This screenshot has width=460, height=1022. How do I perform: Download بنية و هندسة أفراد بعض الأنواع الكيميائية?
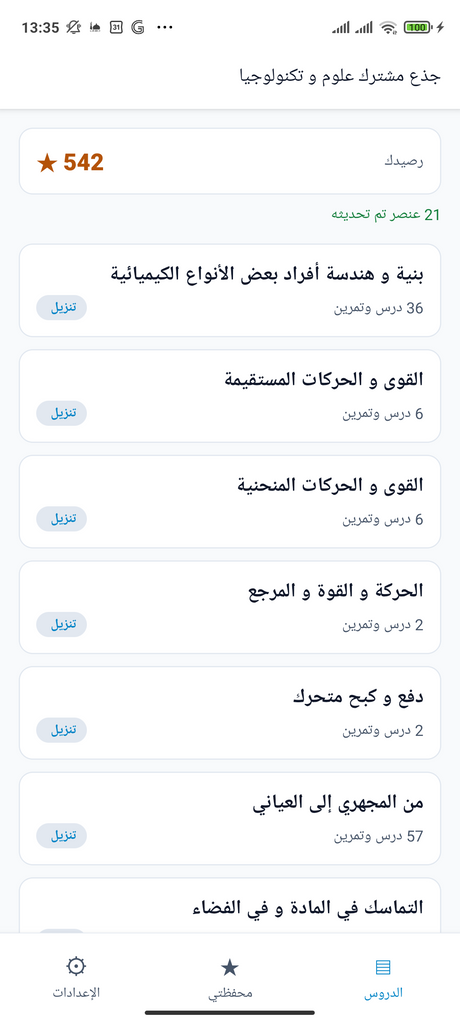61,308
